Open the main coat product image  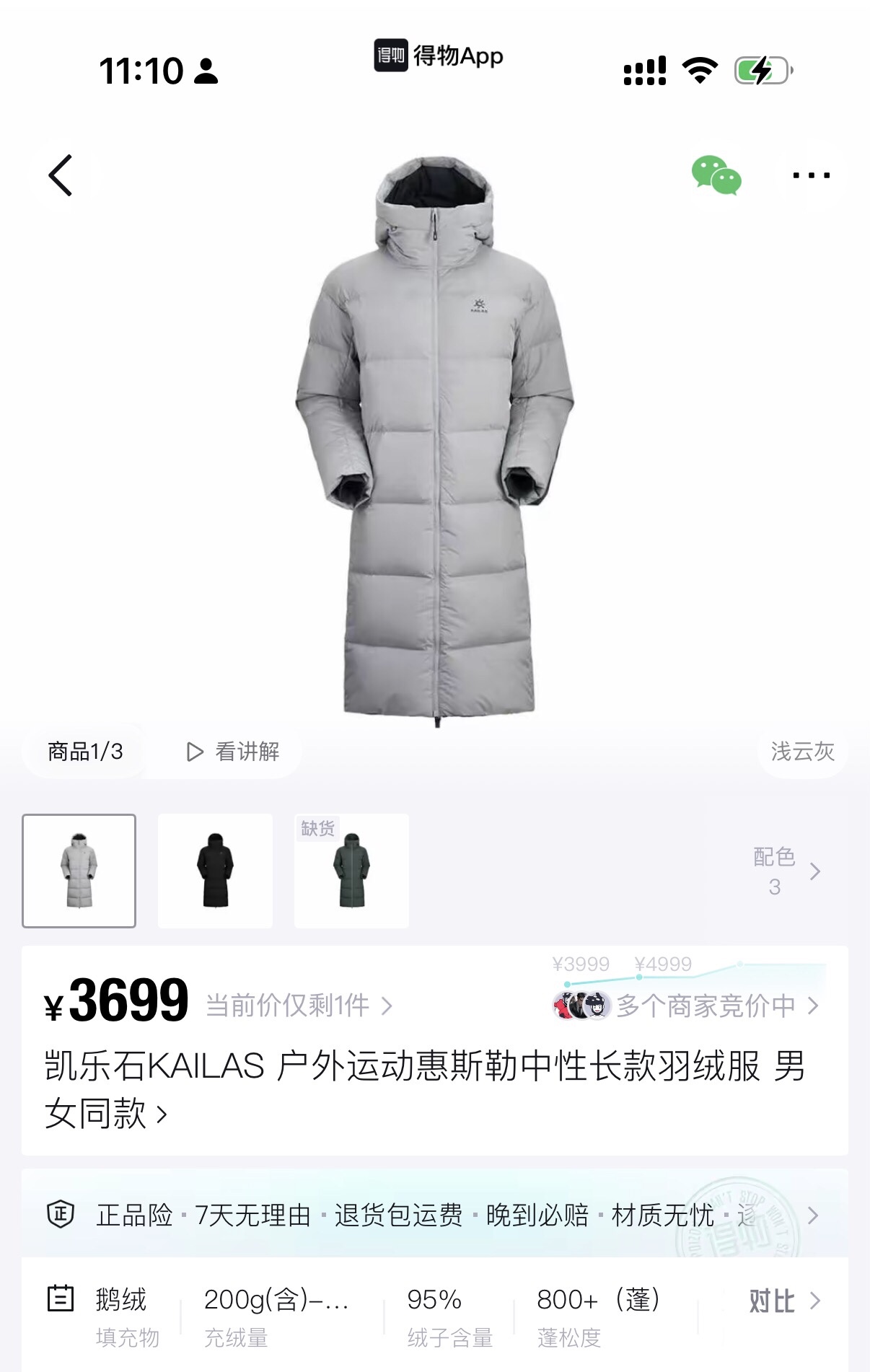[435, 440]
